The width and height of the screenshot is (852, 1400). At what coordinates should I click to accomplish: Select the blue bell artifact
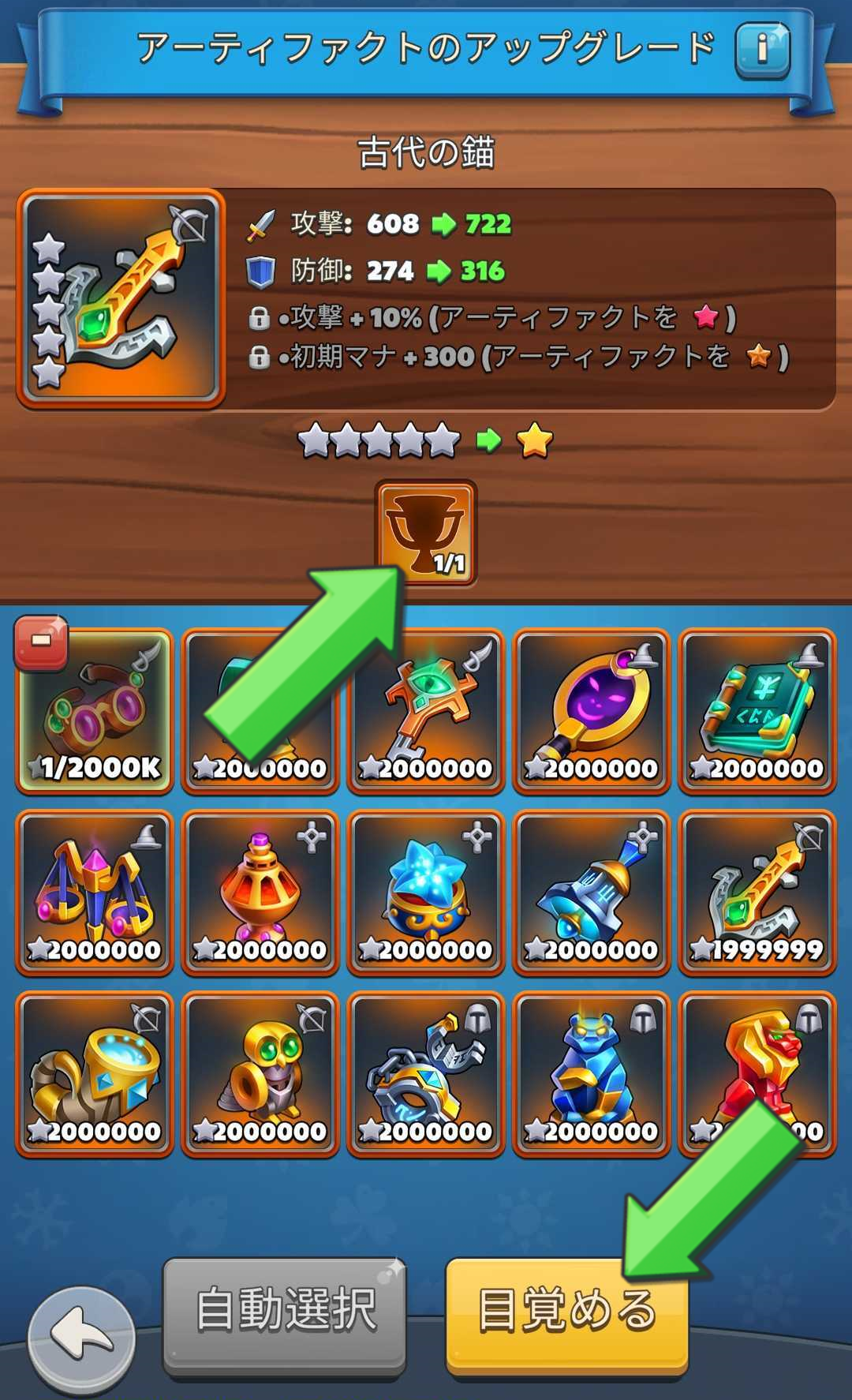coord(592,892)
